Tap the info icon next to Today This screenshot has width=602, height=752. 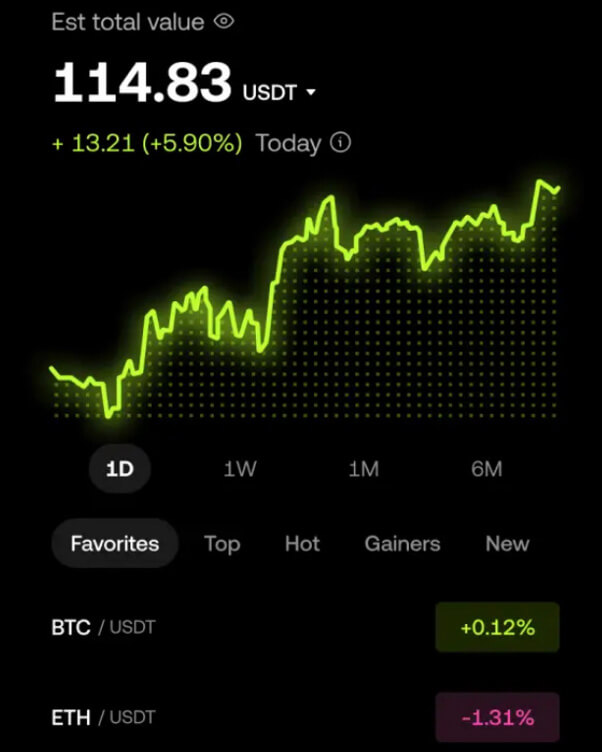(x=341, y=143)
